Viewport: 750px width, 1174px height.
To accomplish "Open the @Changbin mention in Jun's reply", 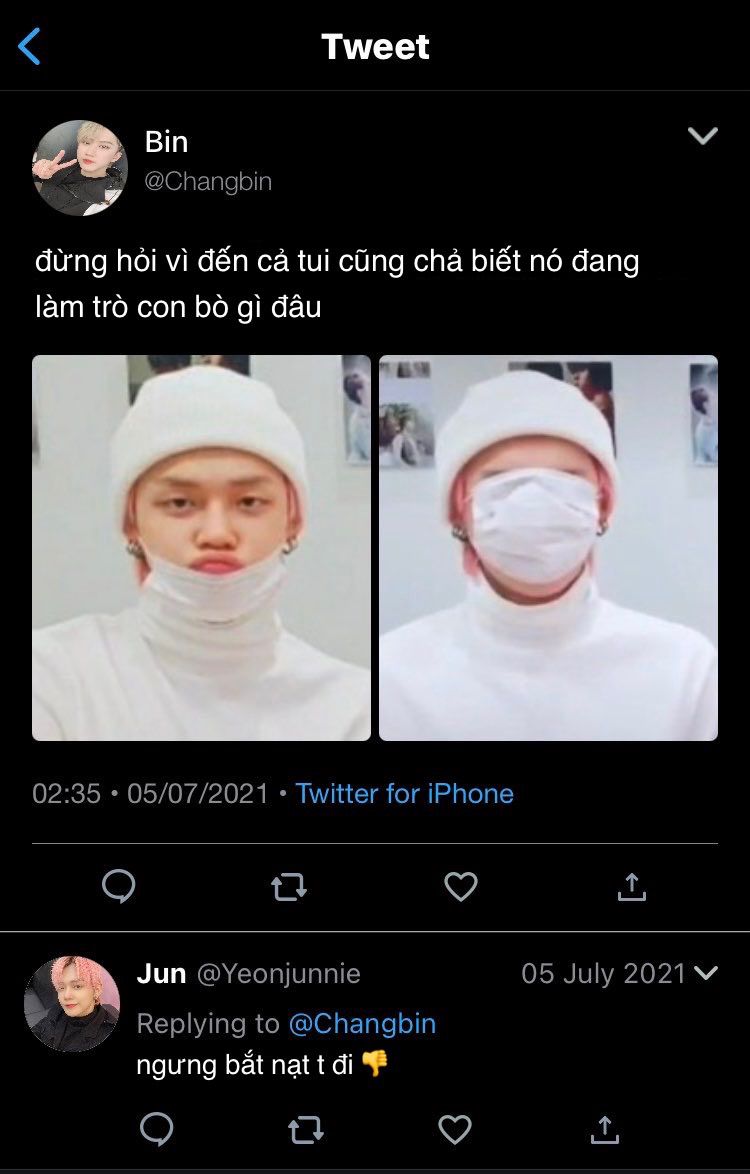I will (x=362, y=1024).
